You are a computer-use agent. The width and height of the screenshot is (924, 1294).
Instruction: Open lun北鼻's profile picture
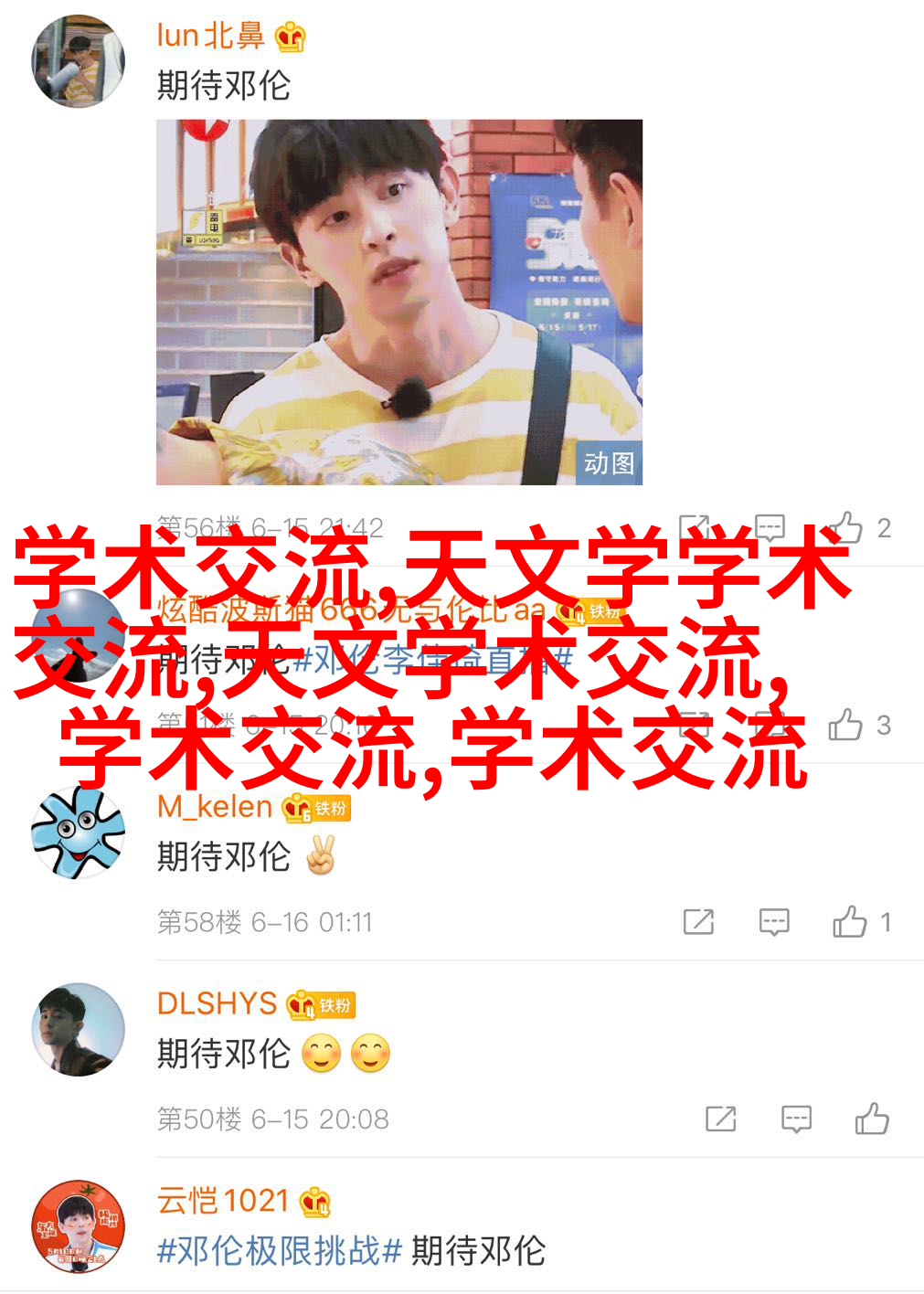coord(78,61)
